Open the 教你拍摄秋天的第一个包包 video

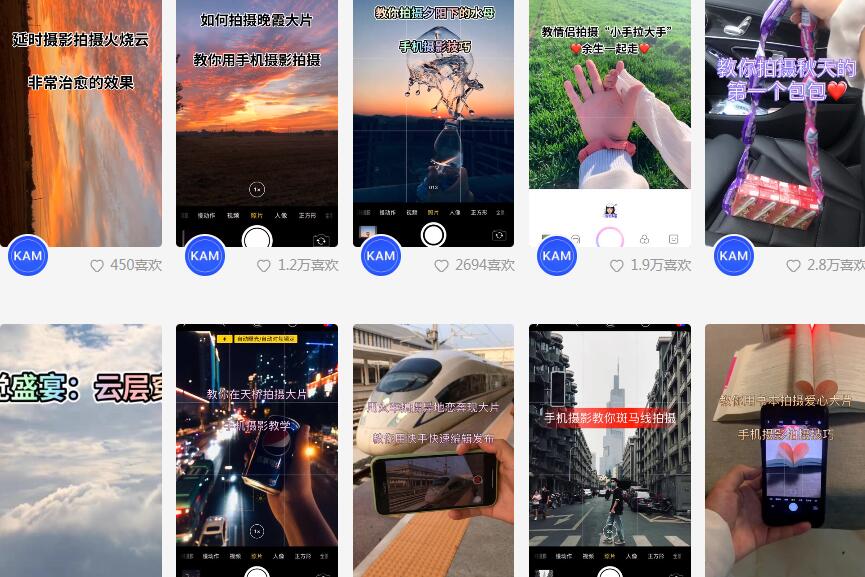[x=785, y=120]
